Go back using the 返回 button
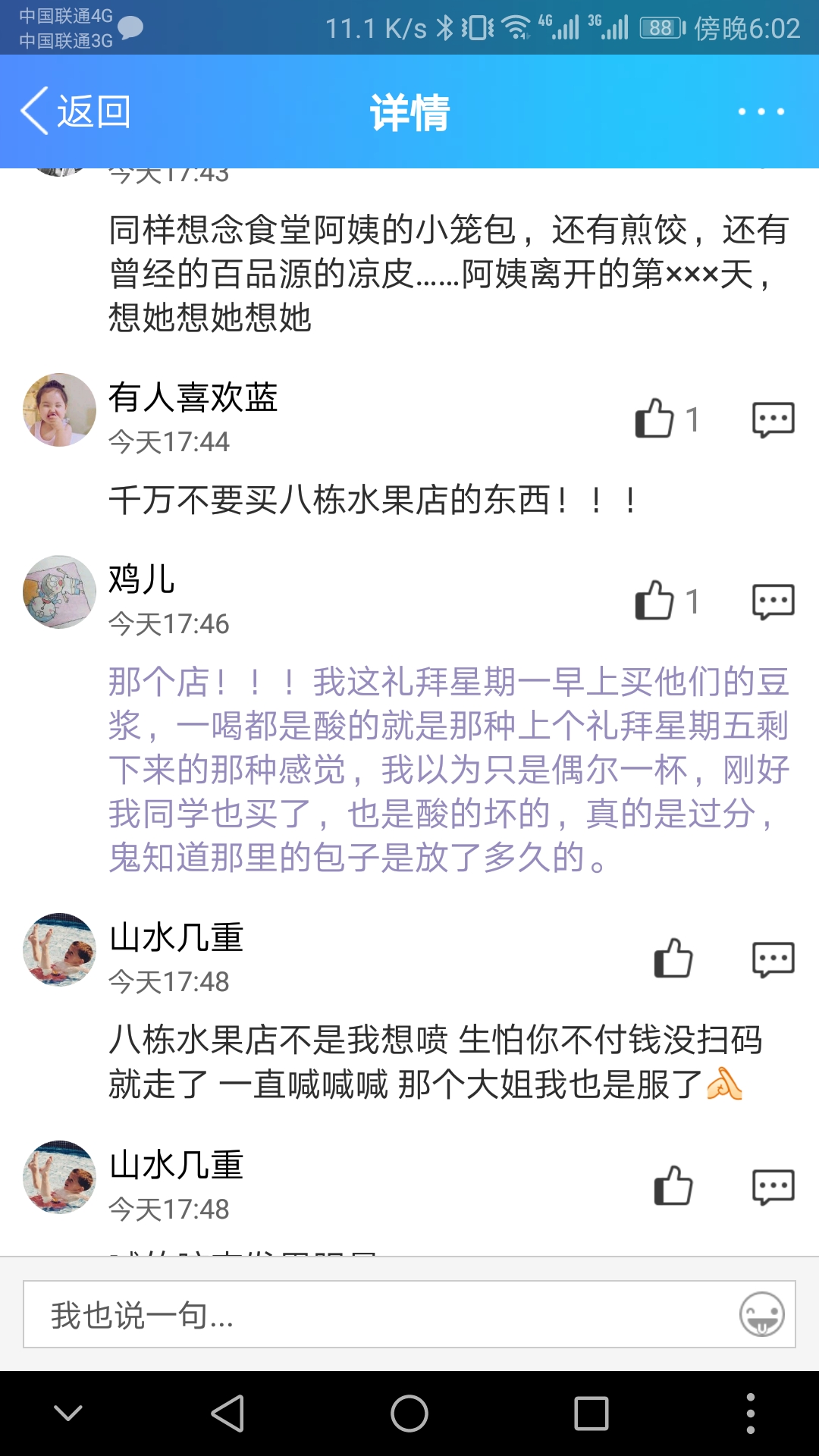Screen dimensions: 819x1456 (x=76, y=111)
